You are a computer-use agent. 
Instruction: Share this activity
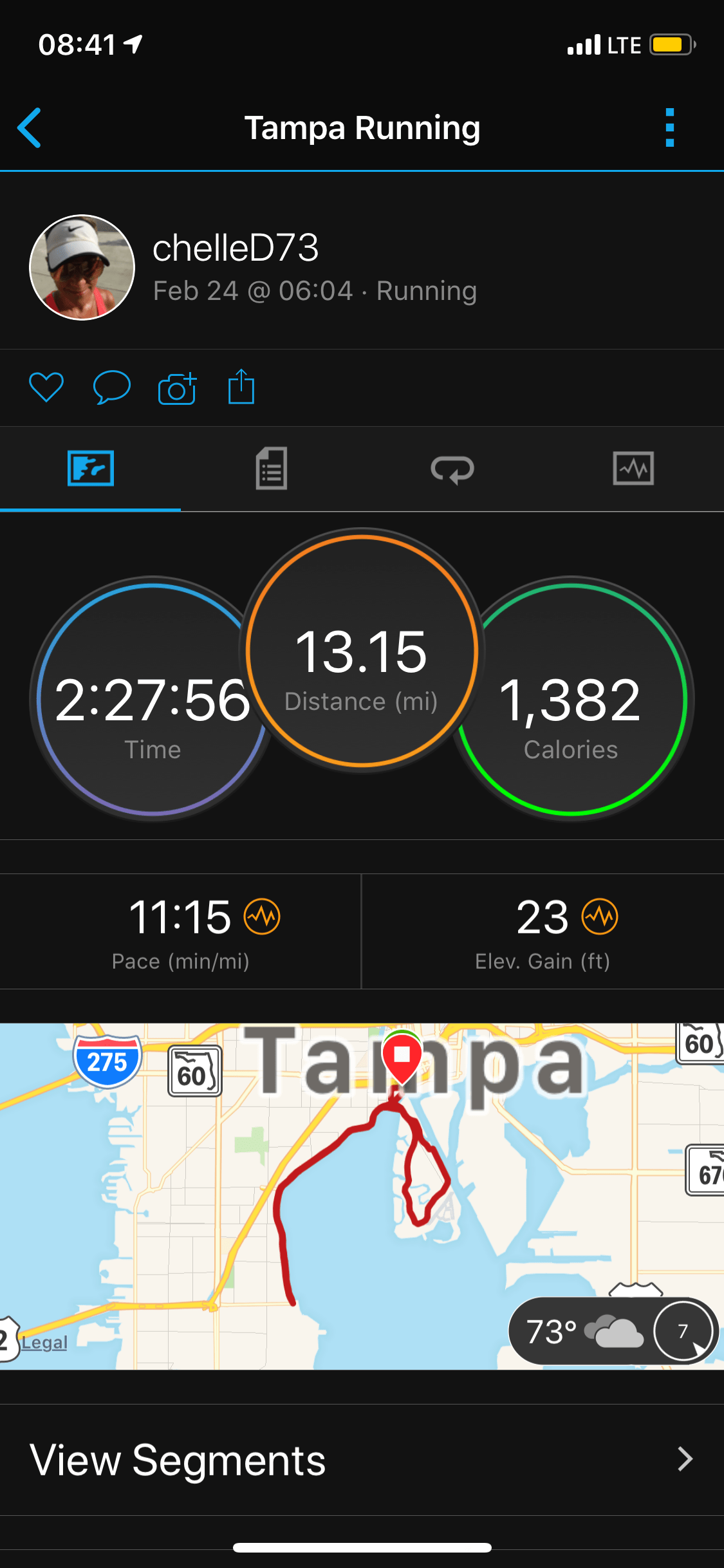click(x=241, y=387)
